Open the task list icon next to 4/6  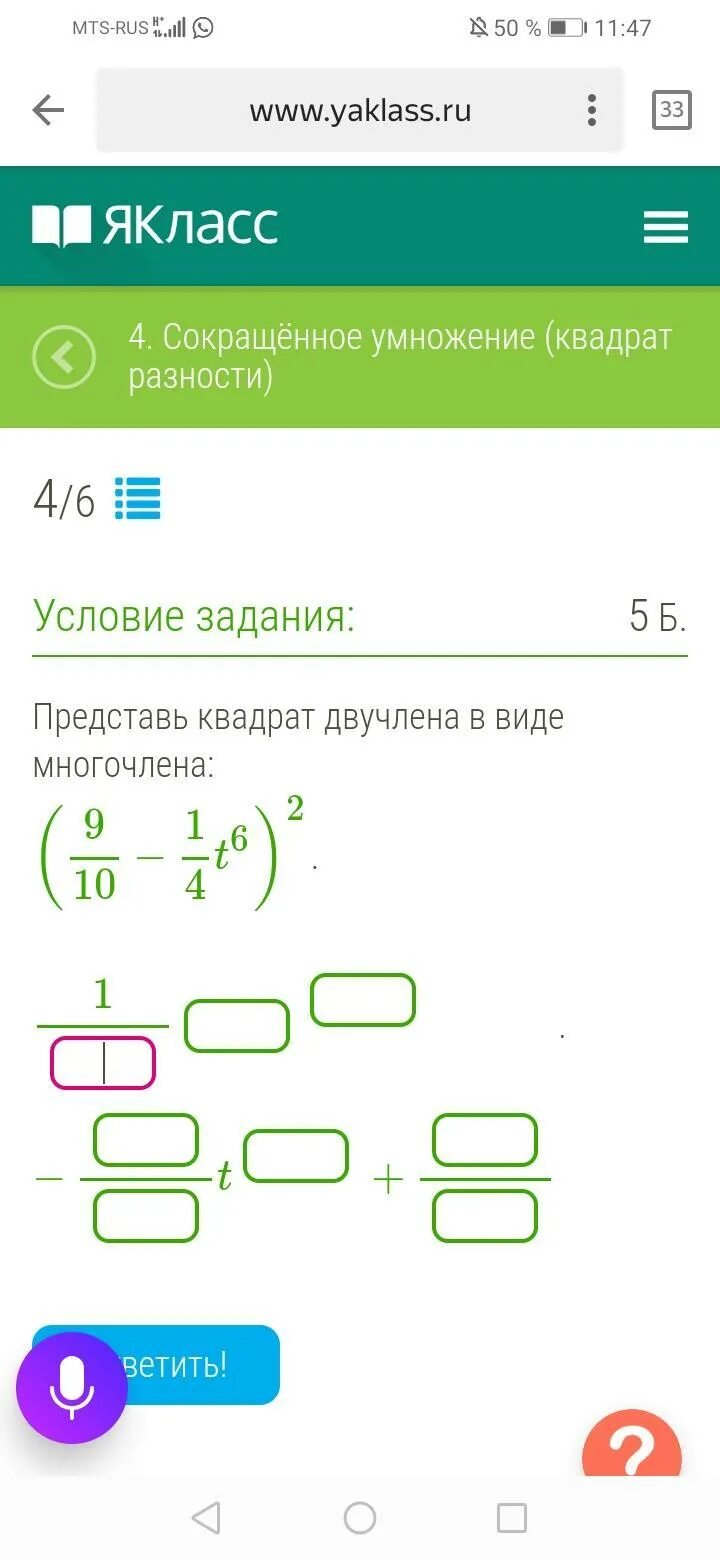pos(138,498)
